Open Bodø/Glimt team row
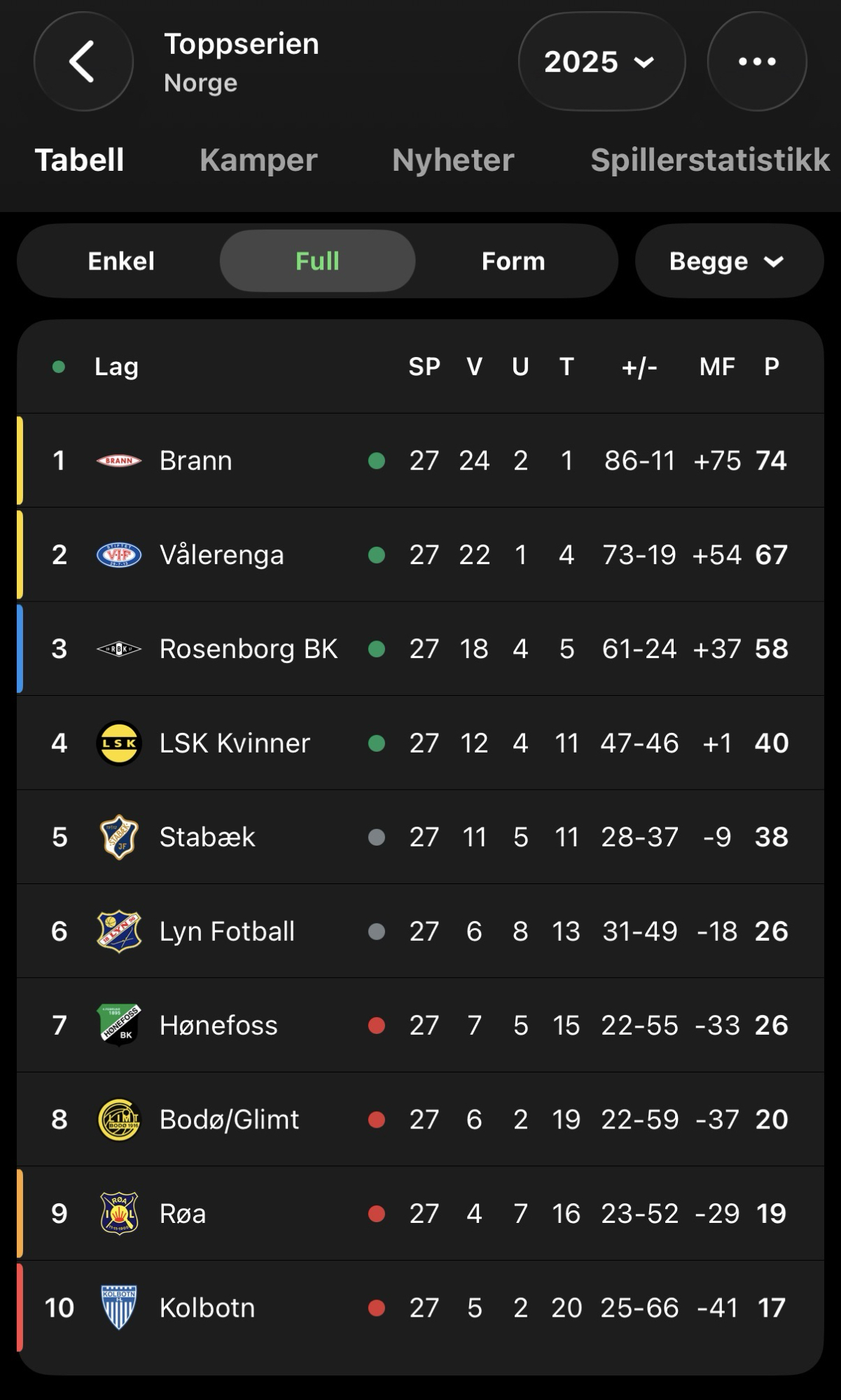Screen dimensions: 841x1400 229,1120
